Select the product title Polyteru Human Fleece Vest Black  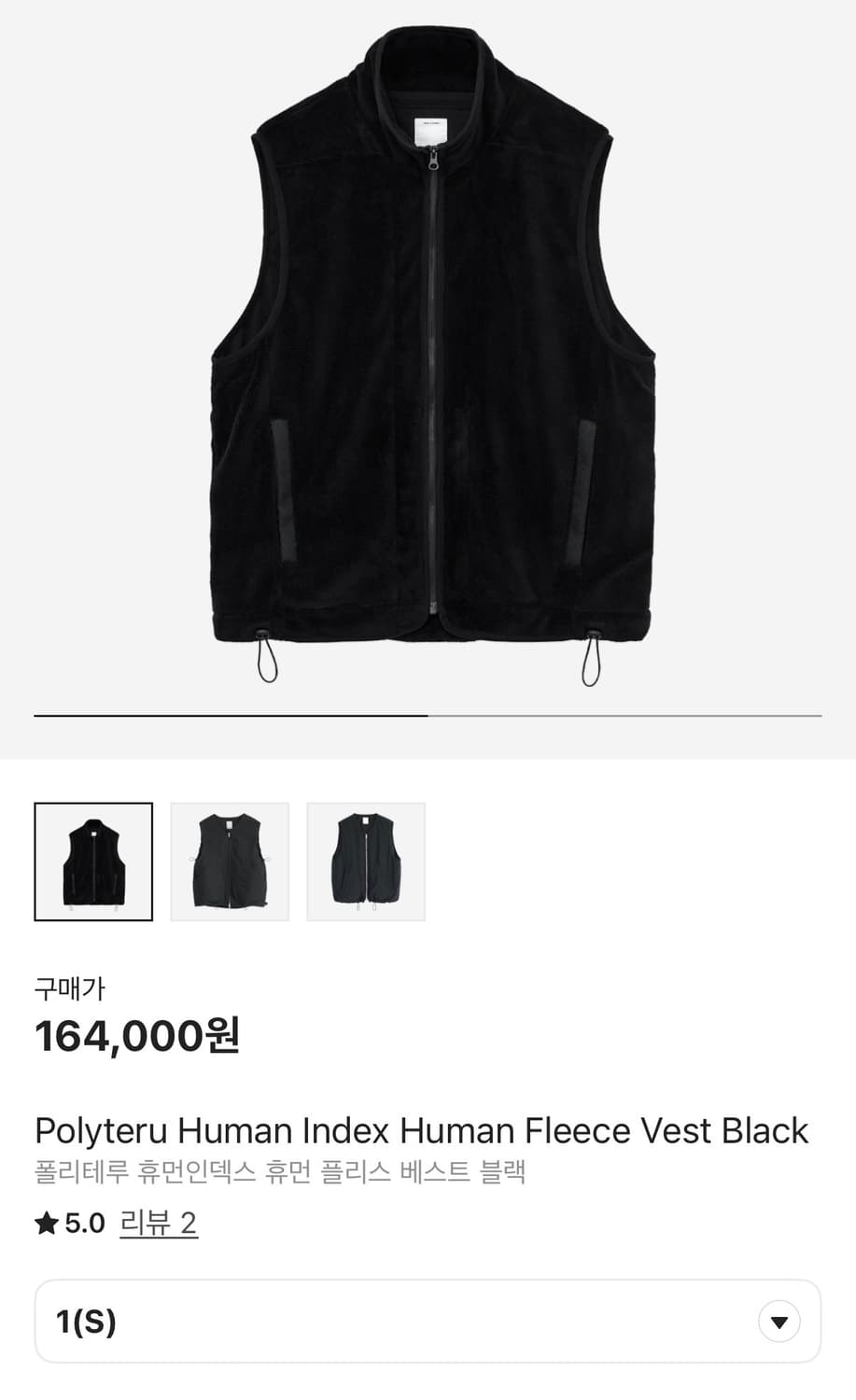(x=420, y=1130)
